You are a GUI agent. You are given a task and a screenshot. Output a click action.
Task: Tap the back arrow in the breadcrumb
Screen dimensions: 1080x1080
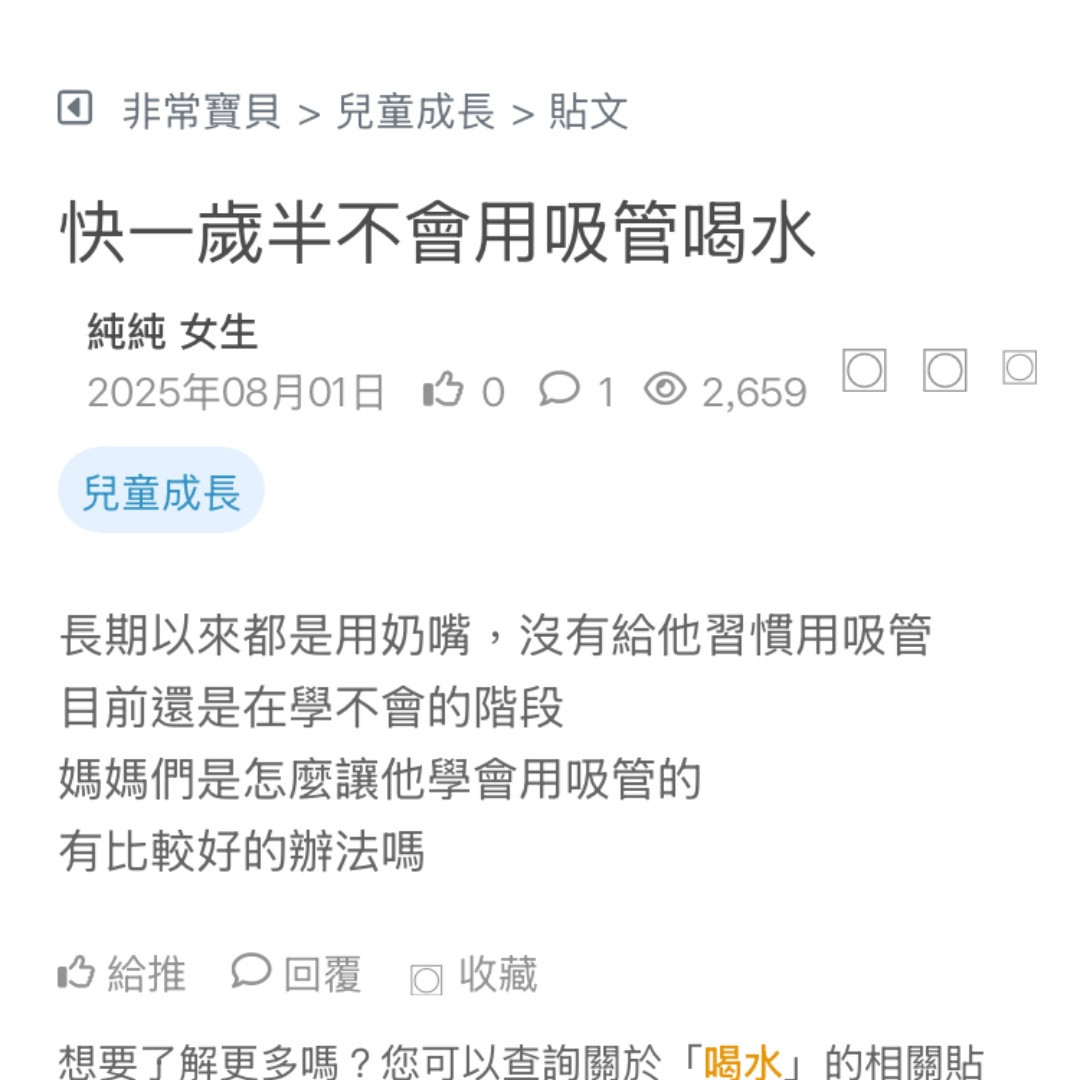point(75,108)
